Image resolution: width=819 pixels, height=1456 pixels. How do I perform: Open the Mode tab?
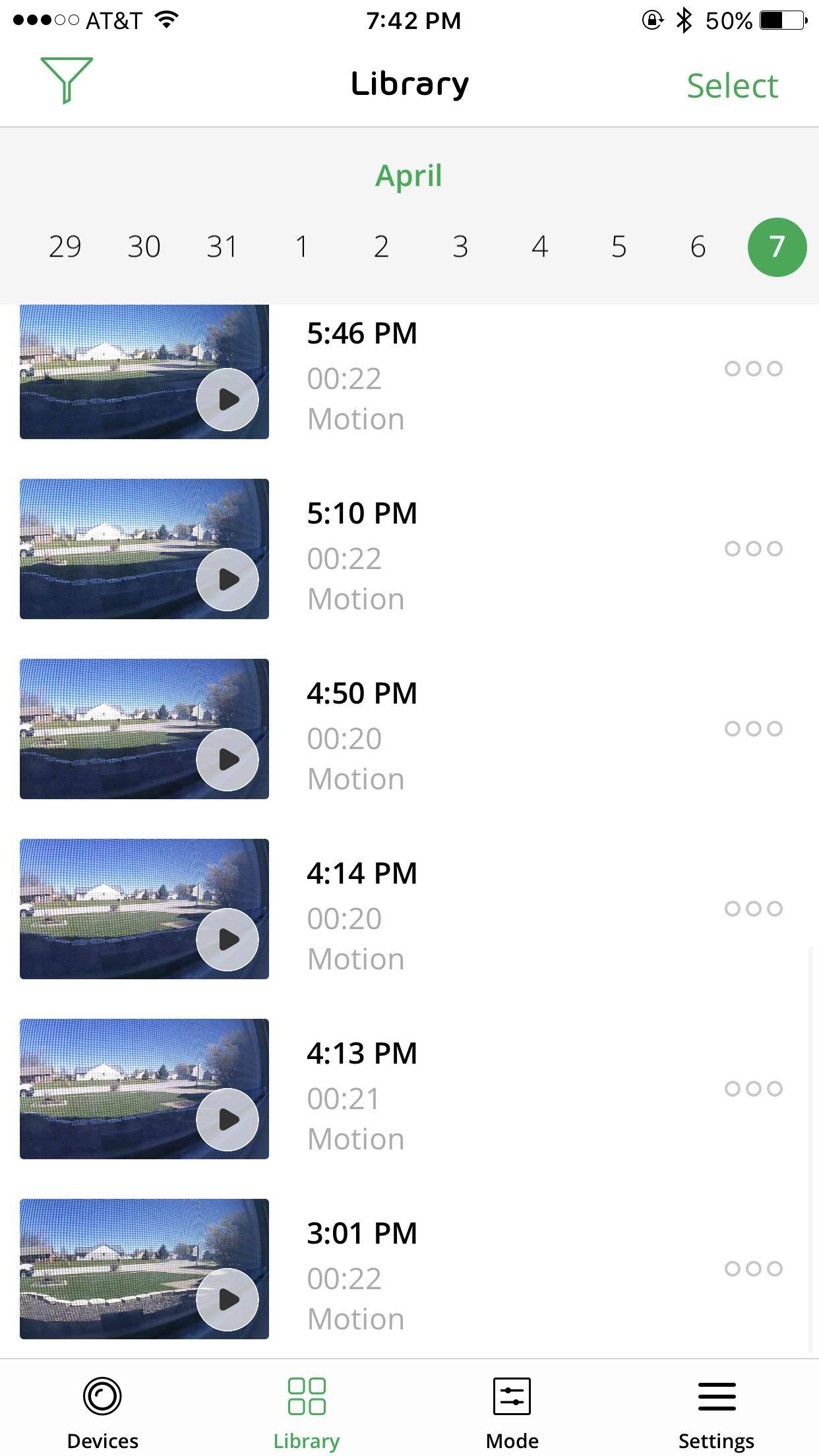click(x=512, y=1411)
